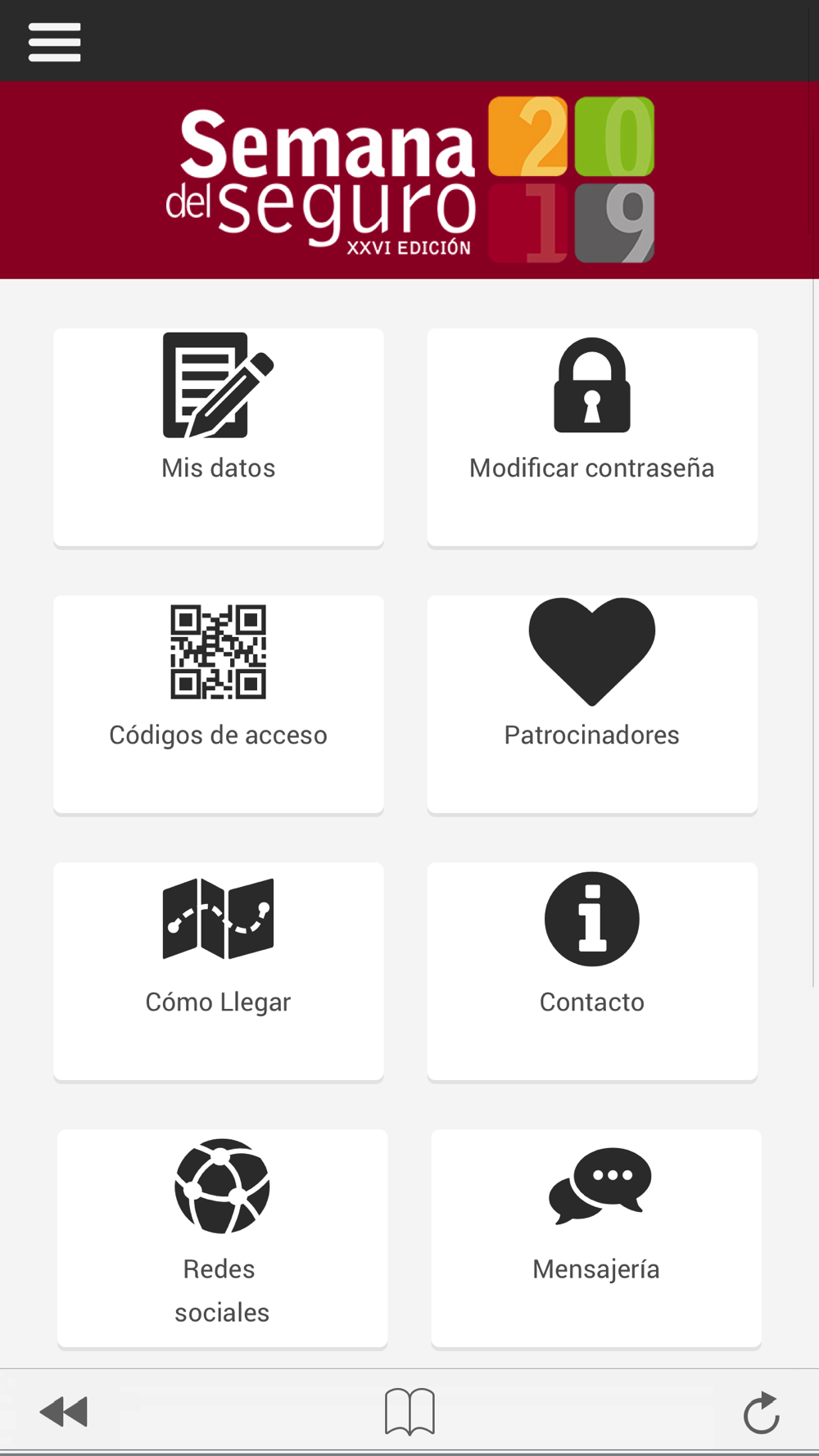This screenshot has height=1456, width=819.
Task: Open Cómo Llegar directions
Action: 219,970
